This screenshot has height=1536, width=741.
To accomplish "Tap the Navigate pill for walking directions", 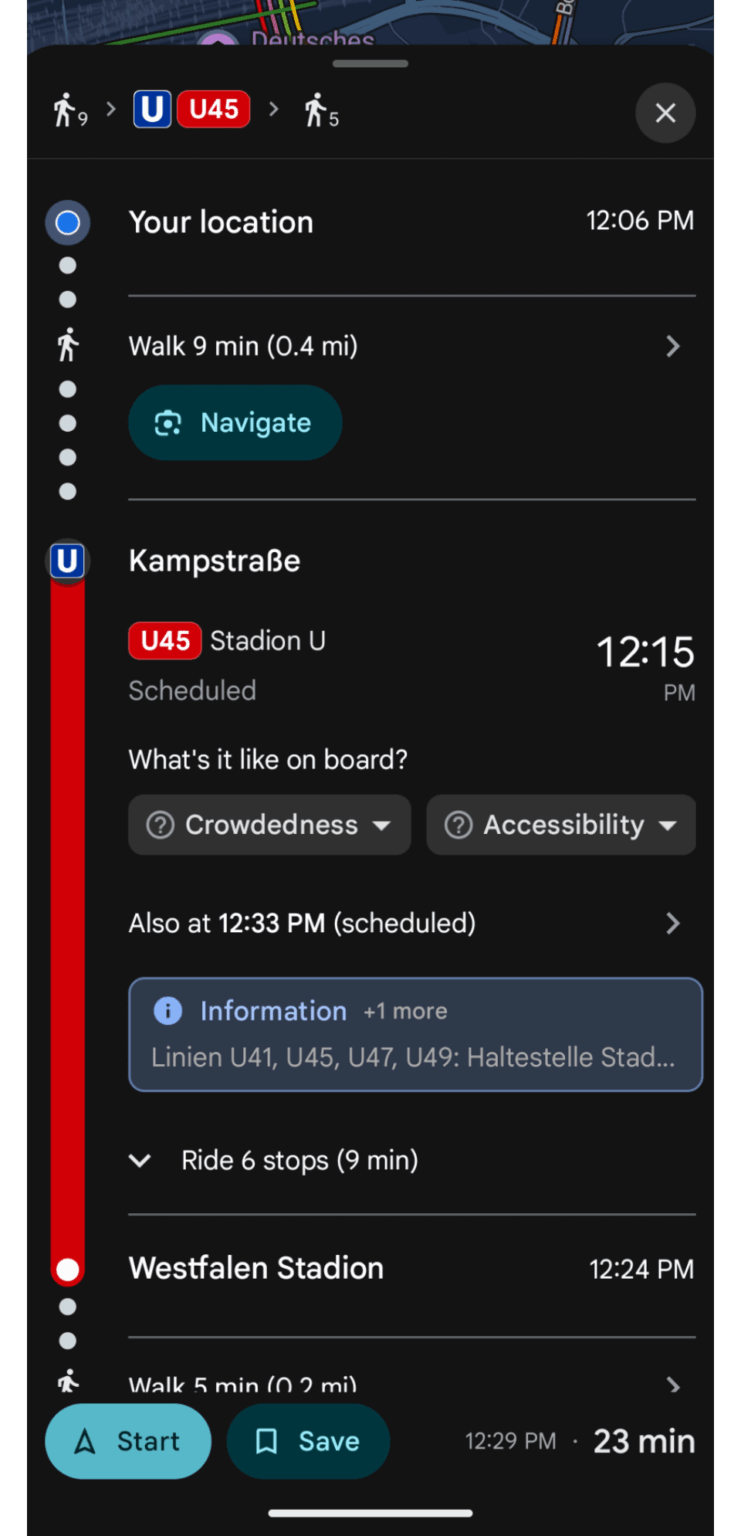I will 234,422.
